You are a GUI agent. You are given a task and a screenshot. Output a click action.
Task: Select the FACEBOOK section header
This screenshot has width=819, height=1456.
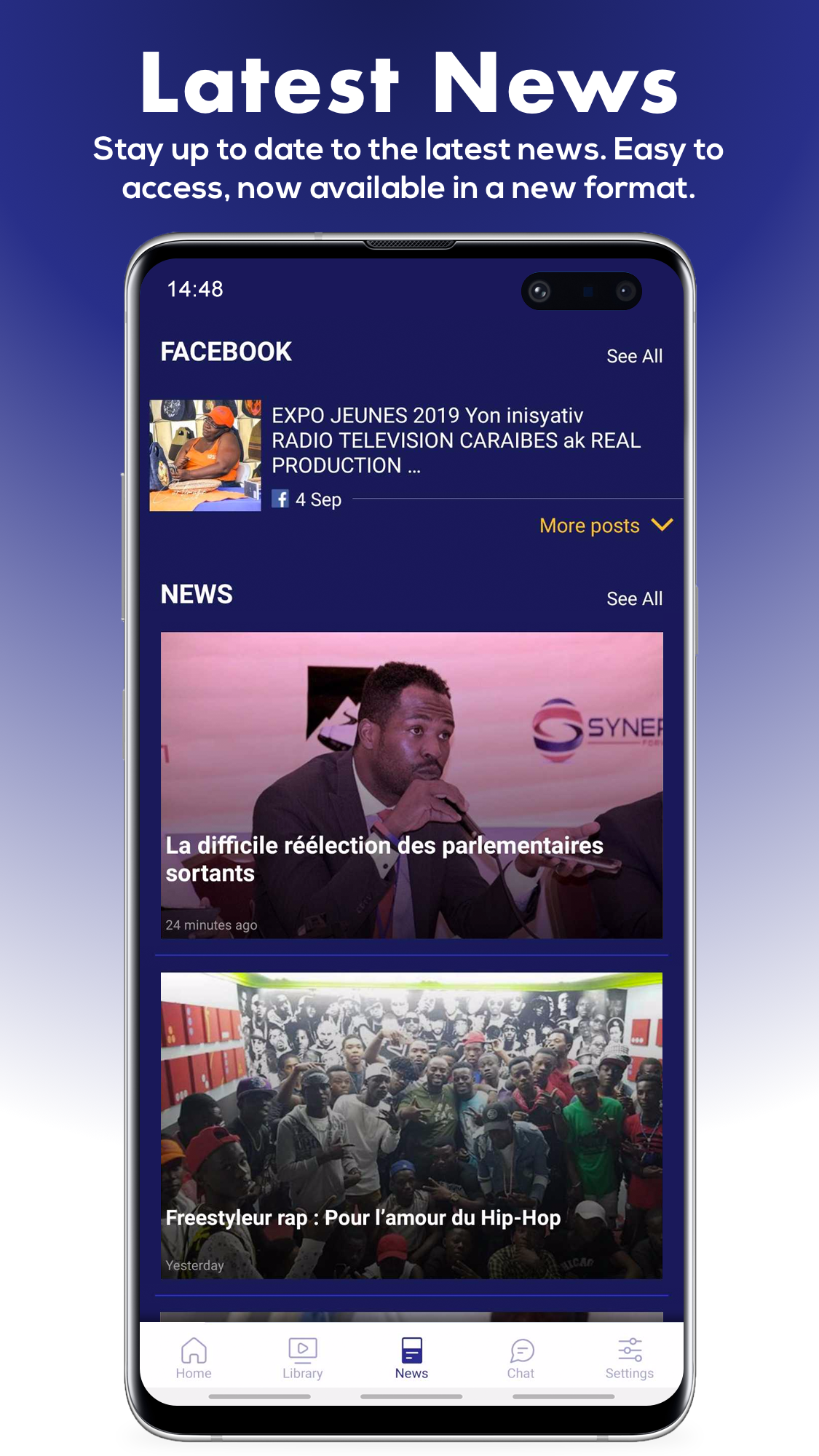(x=226, y=352)
